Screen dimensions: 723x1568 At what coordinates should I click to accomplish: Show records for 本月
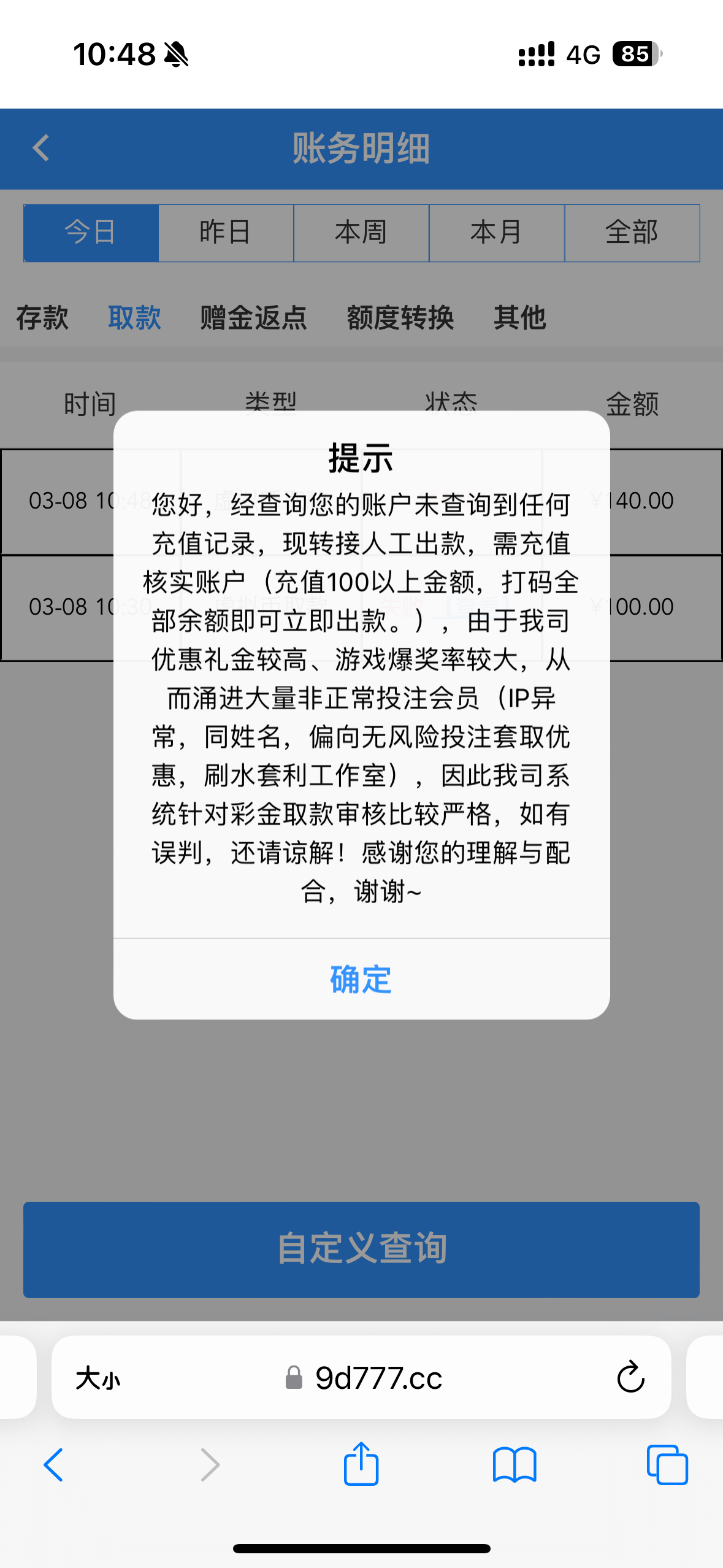[x=496, y=233]
